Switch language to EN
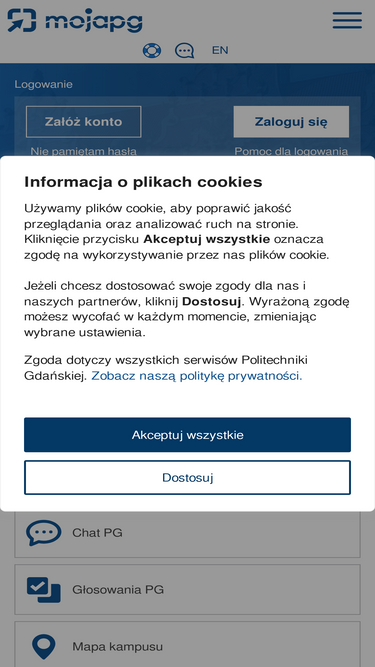The height and width of the screenshot is (667, 375). (x=220, y=50)
